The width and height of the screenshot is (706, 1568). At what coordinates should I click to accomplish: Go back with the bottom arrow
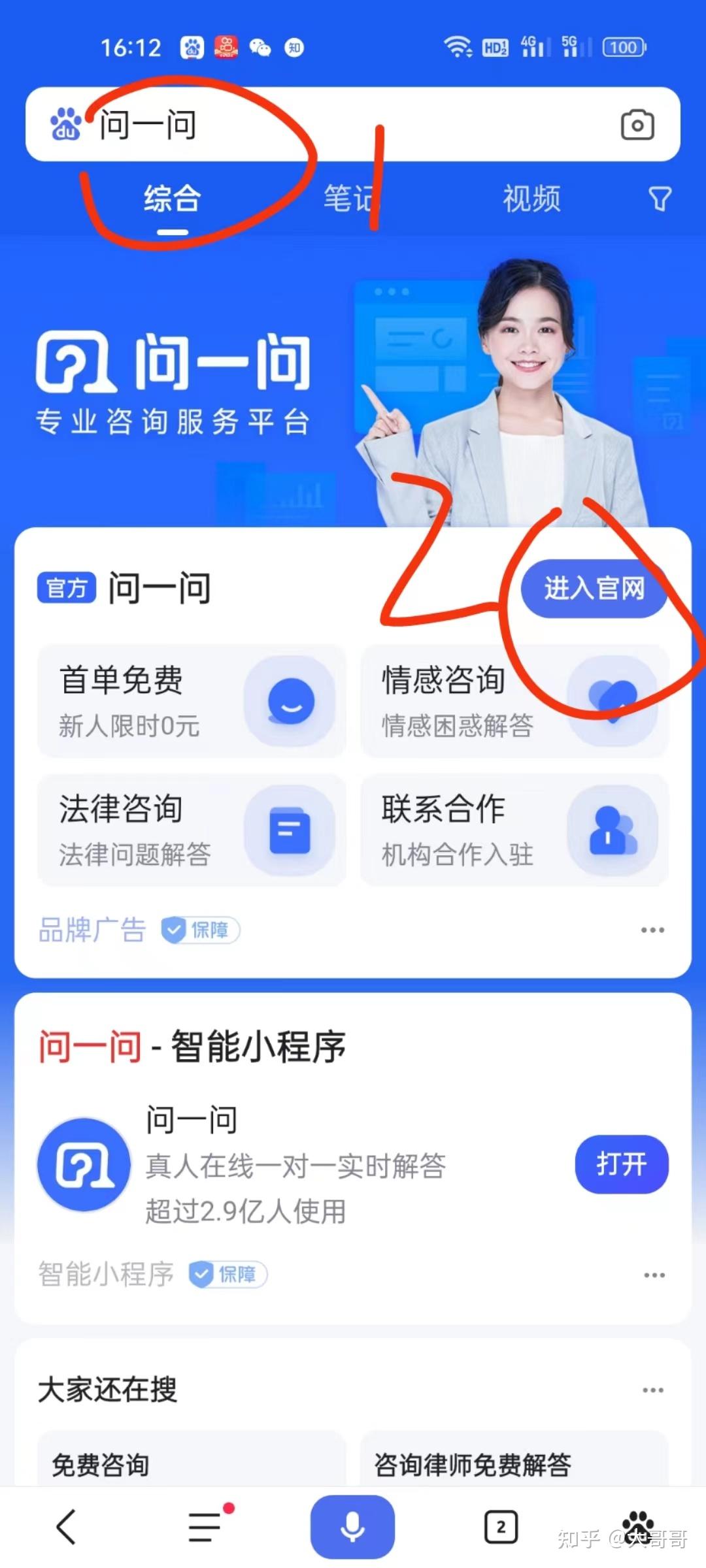click(67, 1527)
